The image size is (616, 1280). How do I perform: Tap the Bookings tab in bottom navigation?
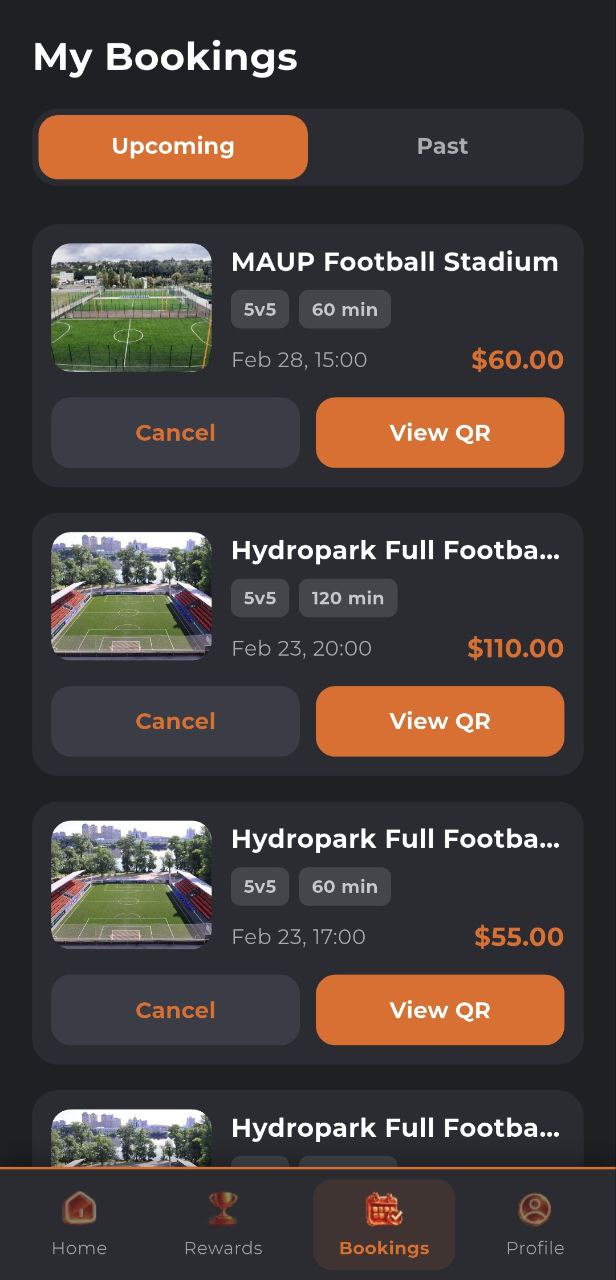click(384, 1224)
